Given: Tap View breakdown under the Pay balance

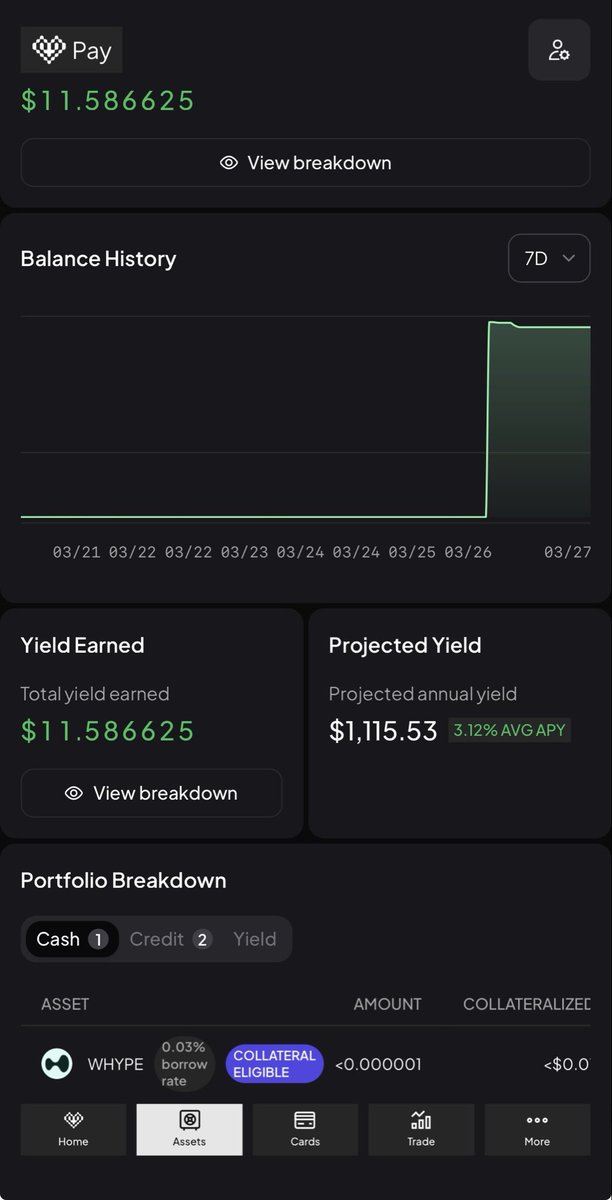Looking at the screenshot, I should tap(305, 163).
